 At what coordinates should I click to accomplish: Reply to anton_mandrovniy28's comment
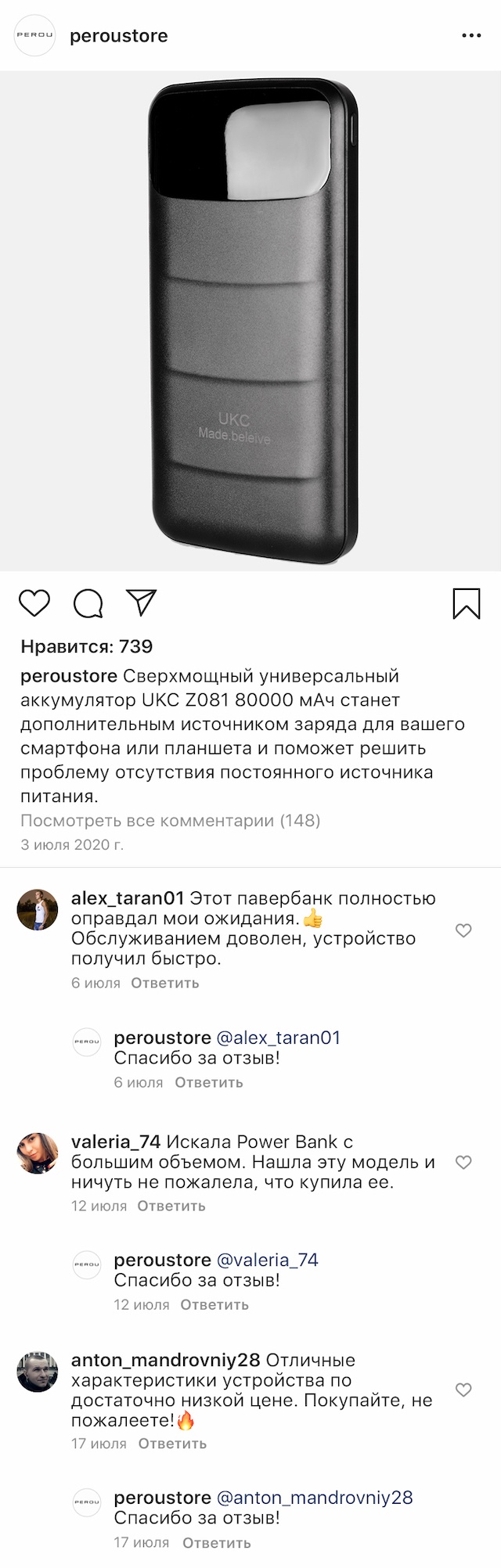click(x=172, y=1444)
